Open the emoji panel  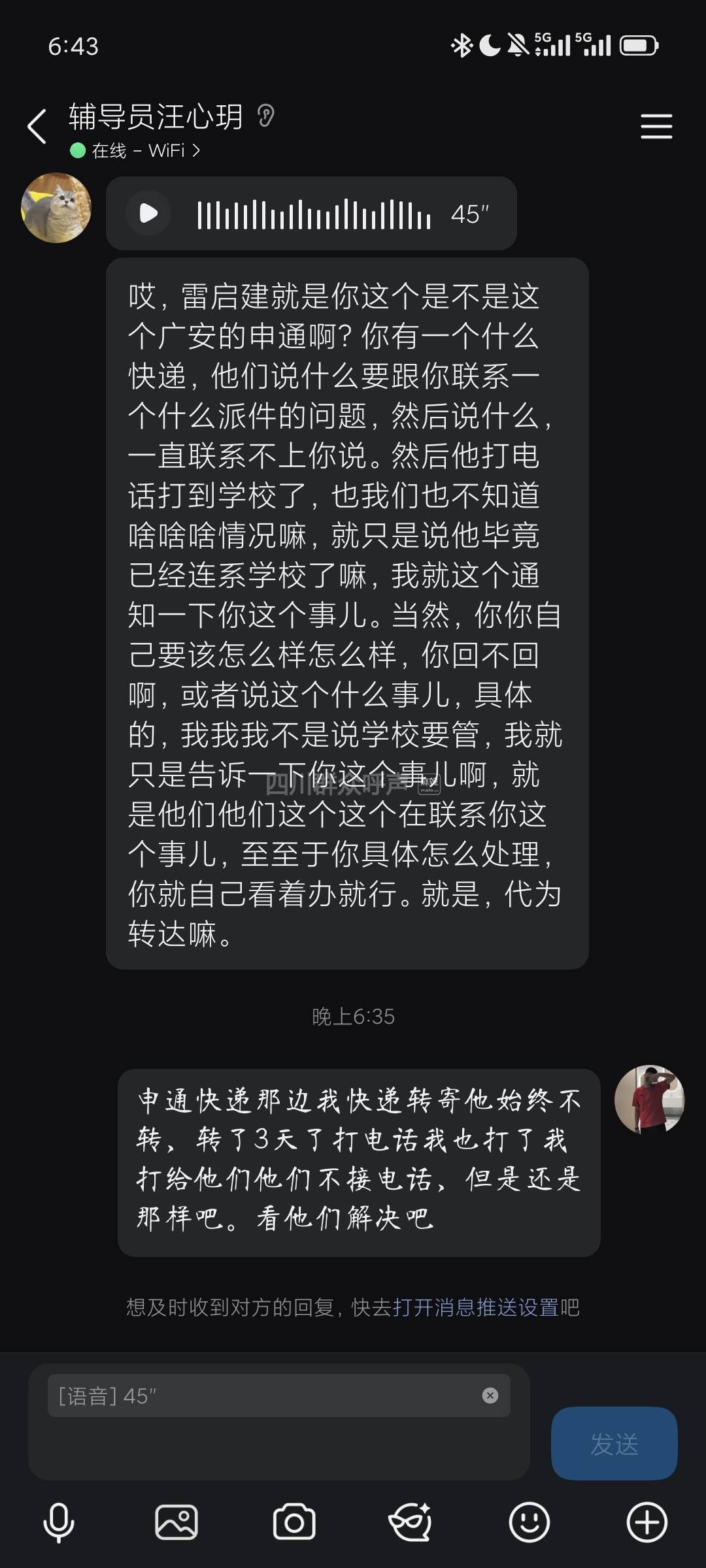point(529,1522)
